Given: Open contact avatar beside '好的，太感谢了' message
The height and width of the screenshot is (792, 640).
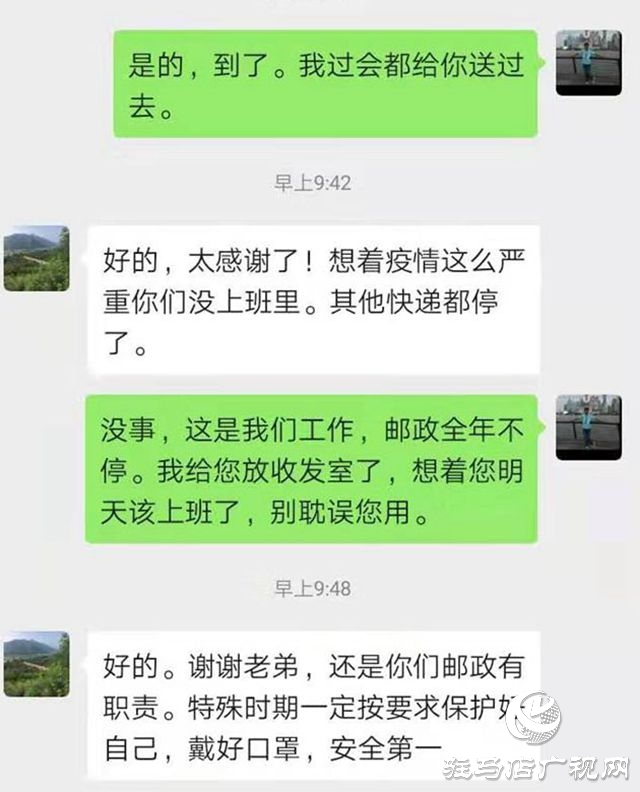Looking at the screenshot, I should 36,258.
